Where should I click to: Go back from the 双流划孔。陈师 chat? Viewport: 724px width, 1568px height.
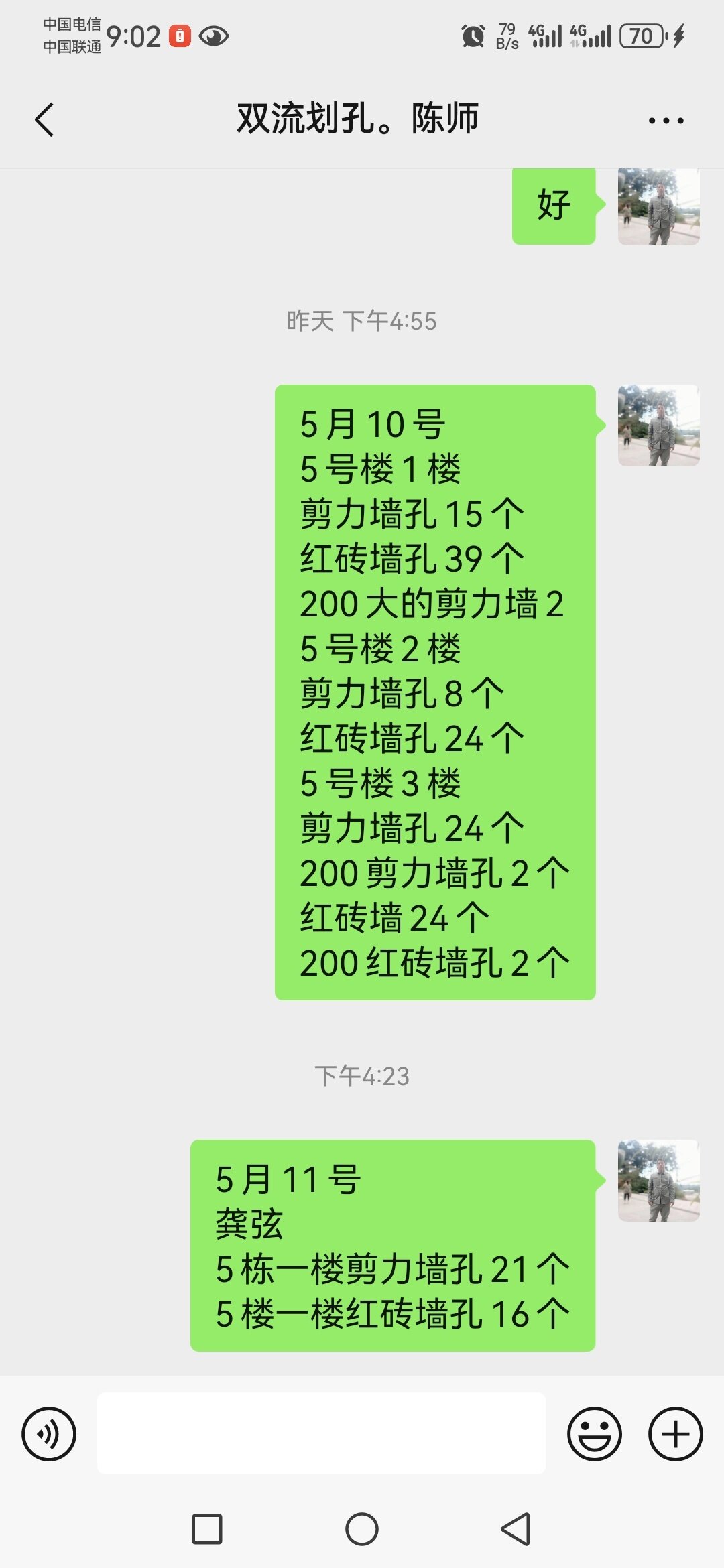coord(44,120)
